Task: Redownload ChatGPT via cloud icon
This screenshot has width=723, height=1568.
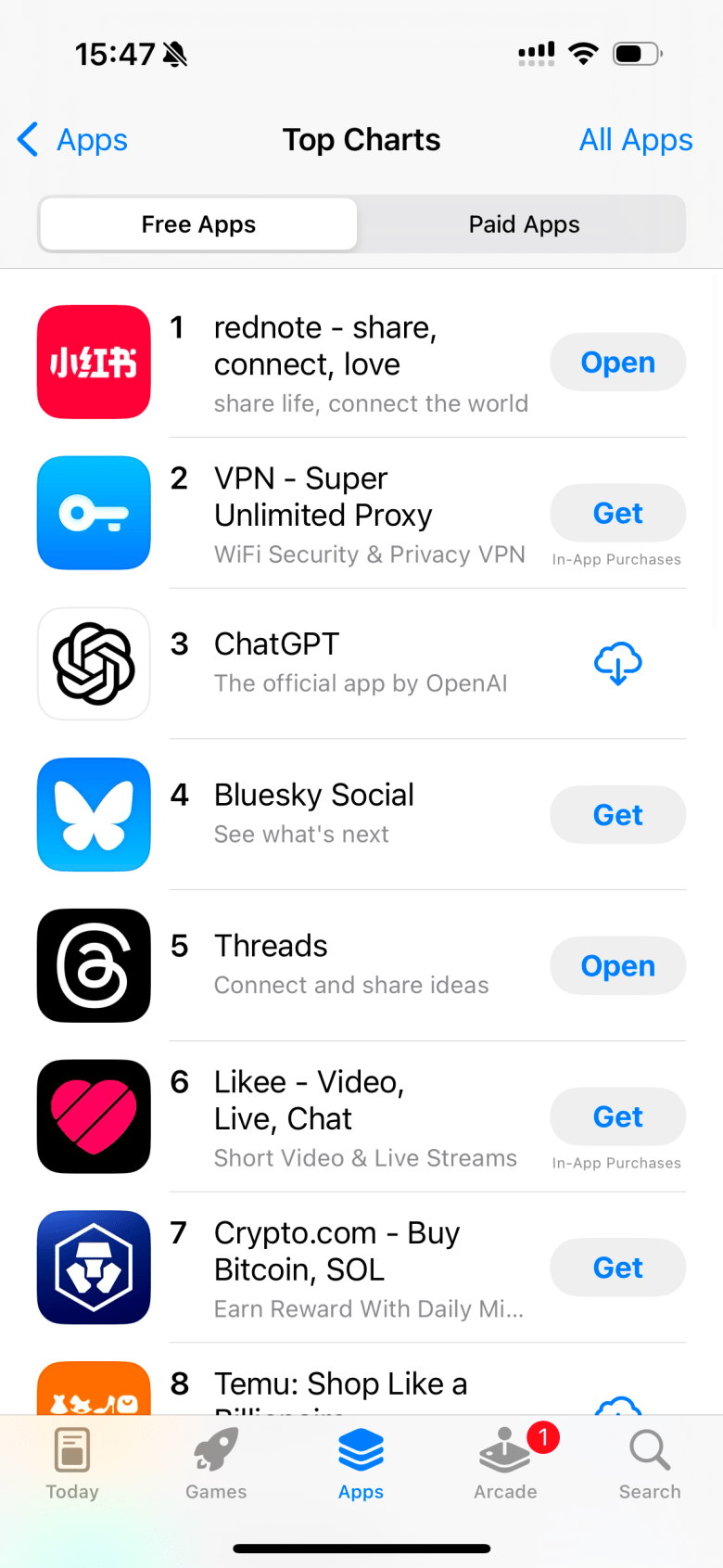Action: [617, 664]
